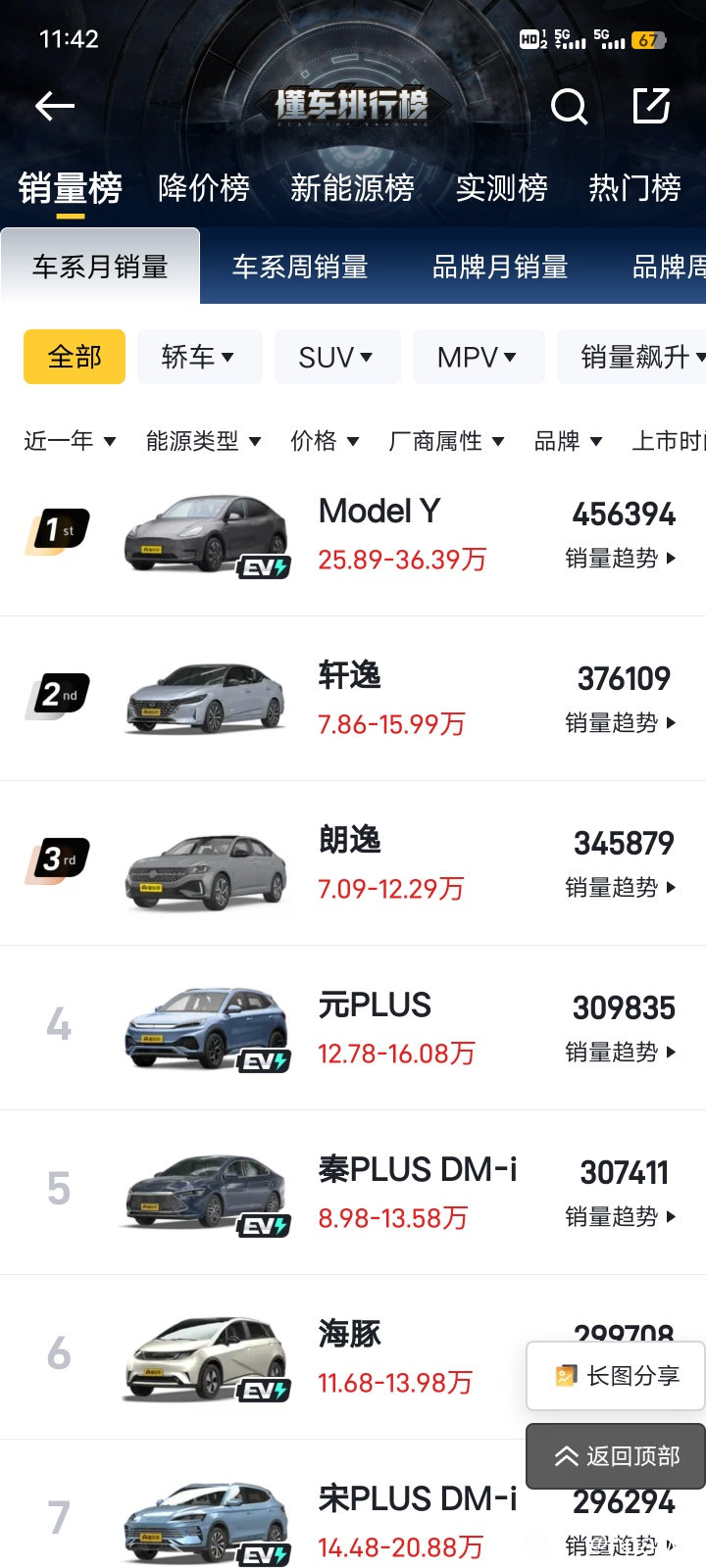706x1568 pixels.
Task: Expand the 轿车 filter dropdown
Action: point(199,357)
